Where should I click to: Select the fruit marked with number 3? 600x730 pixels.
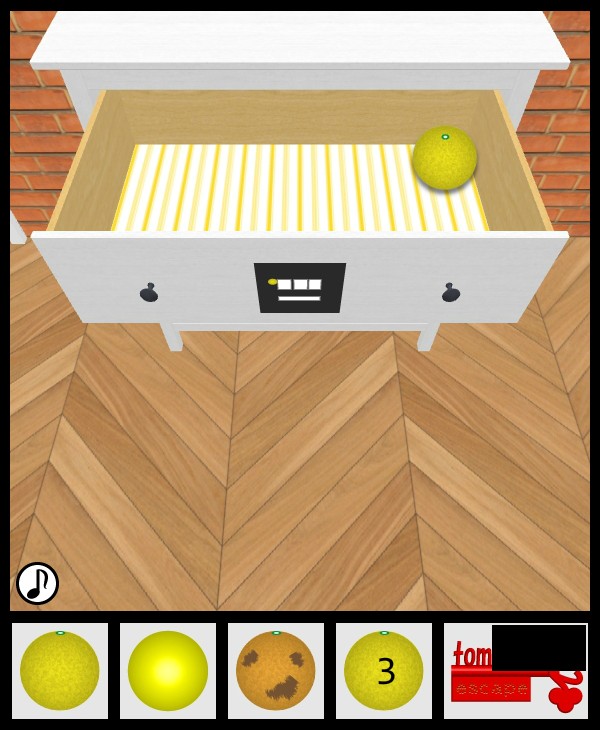pyautogui.click(x=384, y=670)
